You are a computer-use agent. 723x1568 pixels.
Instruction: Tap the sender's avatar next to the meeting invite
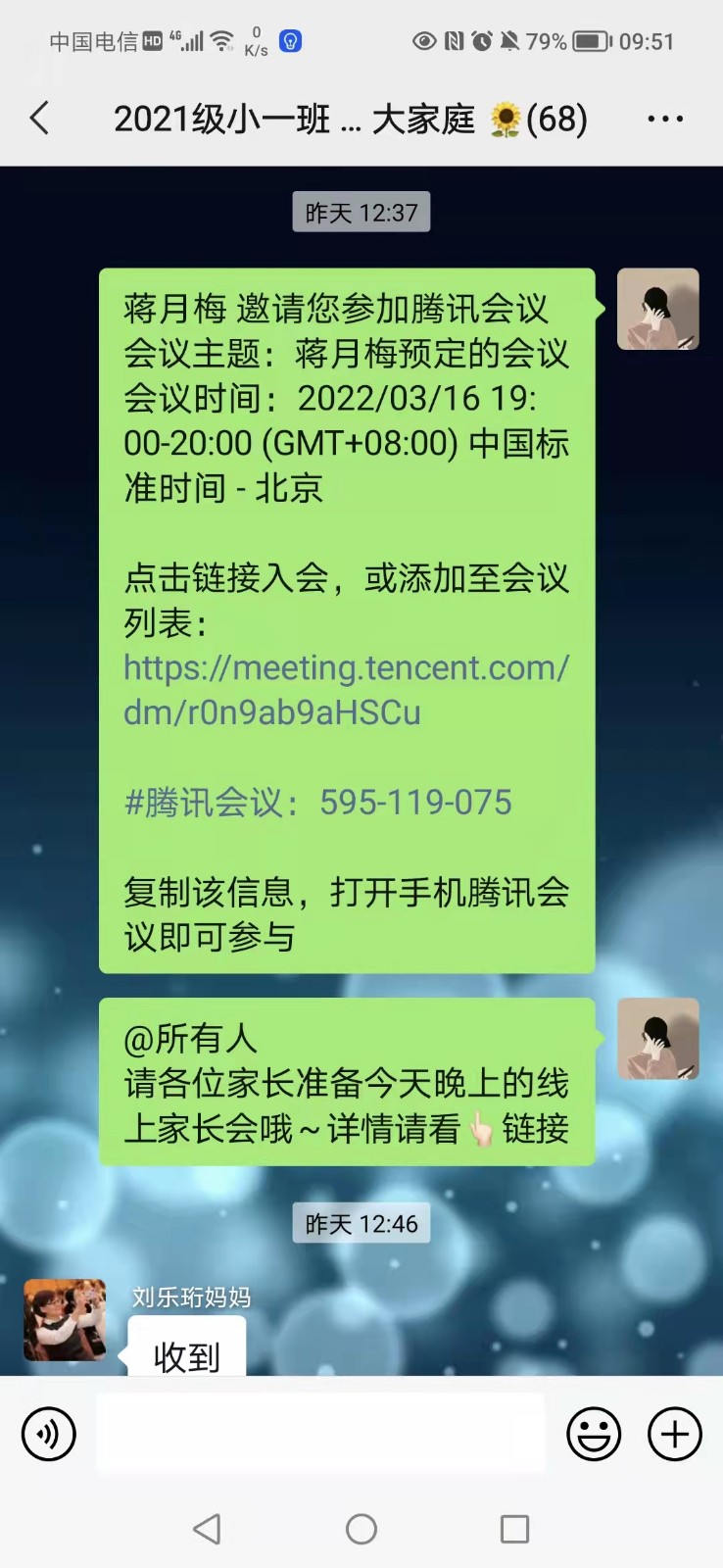click(657, 309)
